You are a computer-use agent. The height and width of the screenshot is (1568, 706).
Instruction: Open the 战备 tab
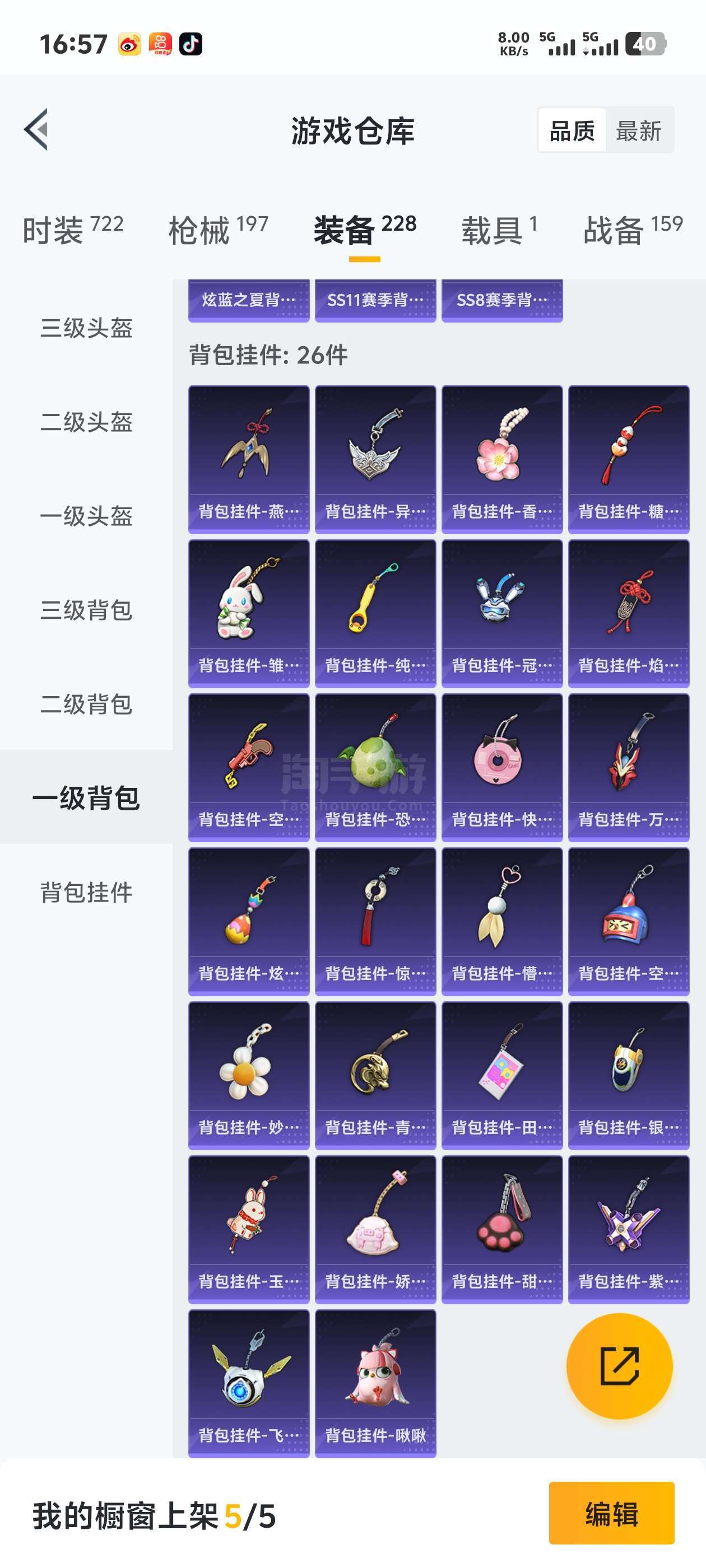633,230
